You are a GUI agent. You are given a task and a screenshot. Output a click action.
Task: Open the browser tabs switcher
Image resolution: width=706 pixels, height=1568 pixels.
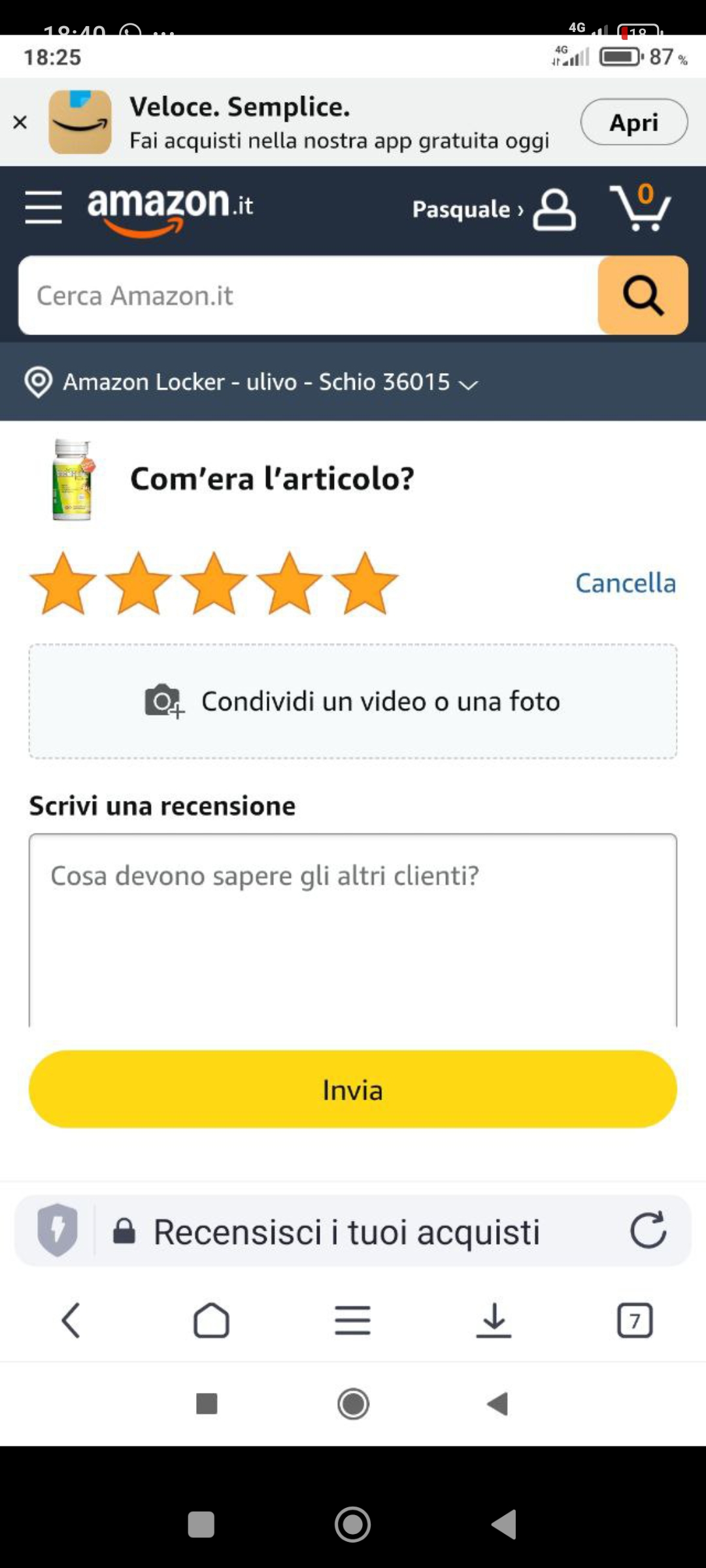click(634, 1320)
